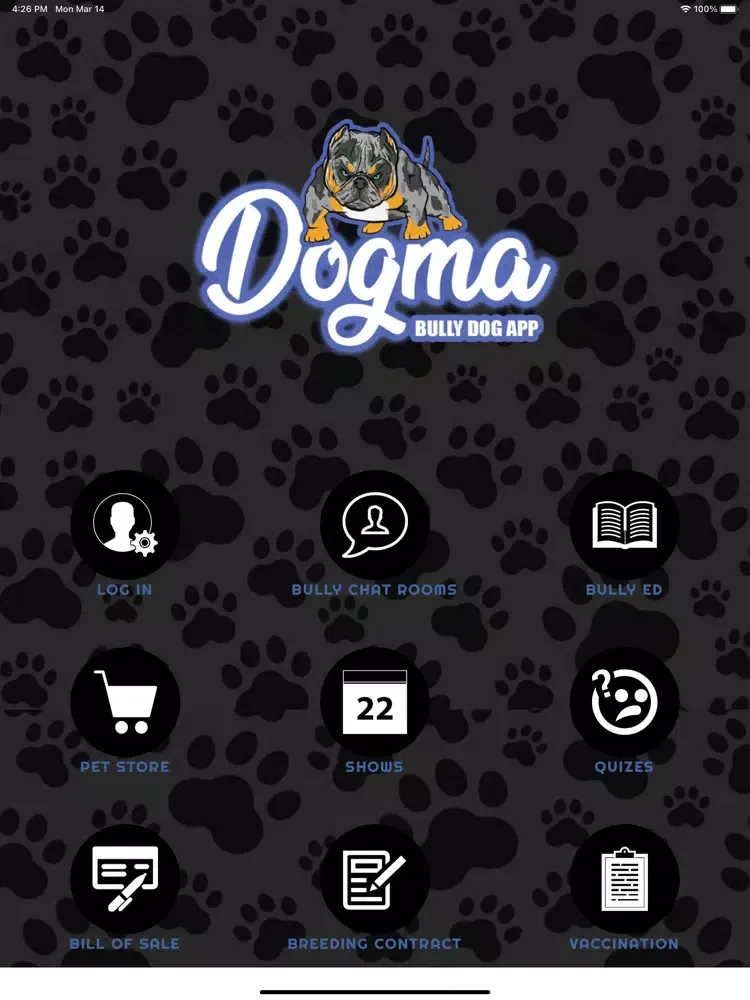Launch the Quizes section

[624, 702]
